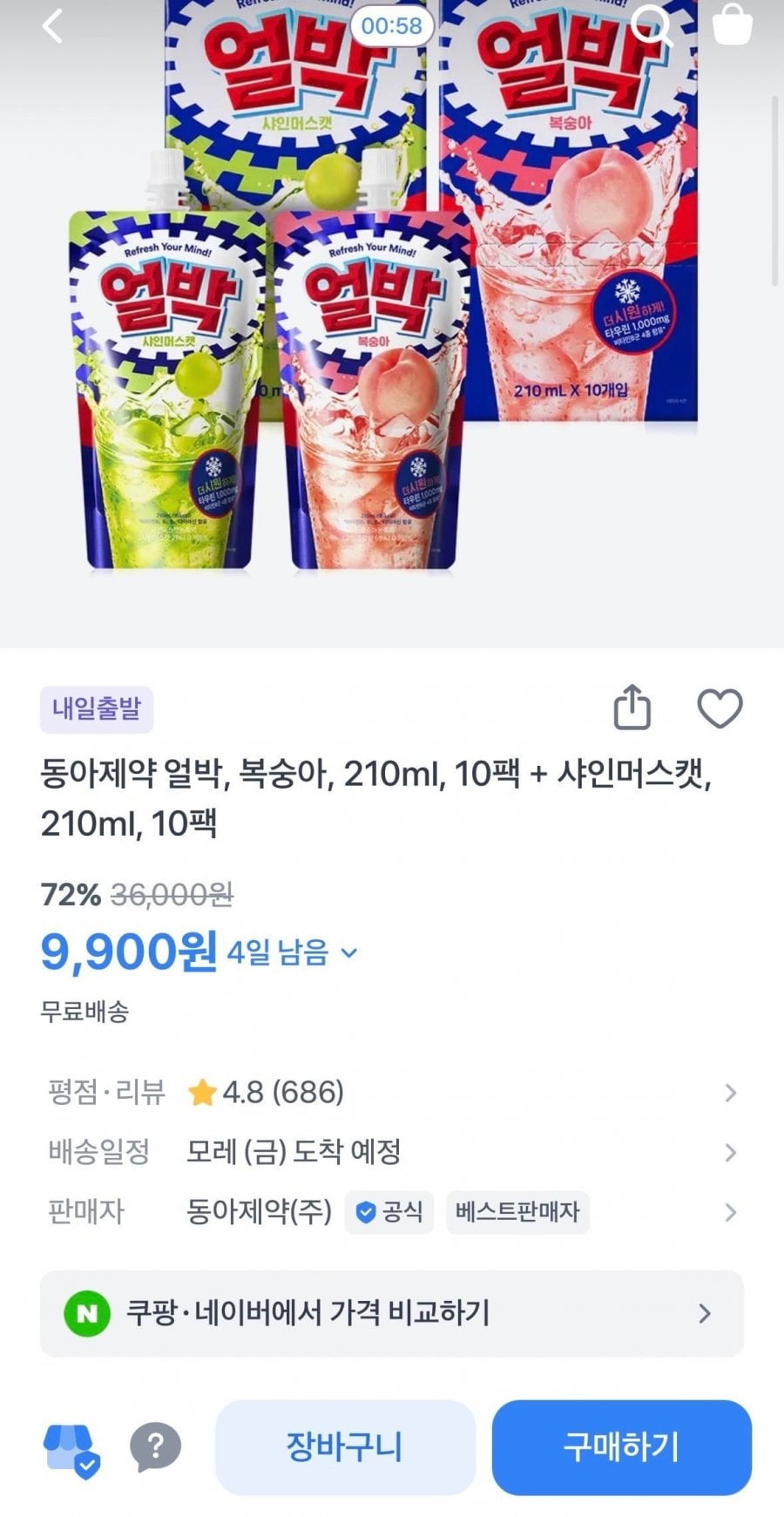View seller 동아제약(주) info

[392, 1212]
